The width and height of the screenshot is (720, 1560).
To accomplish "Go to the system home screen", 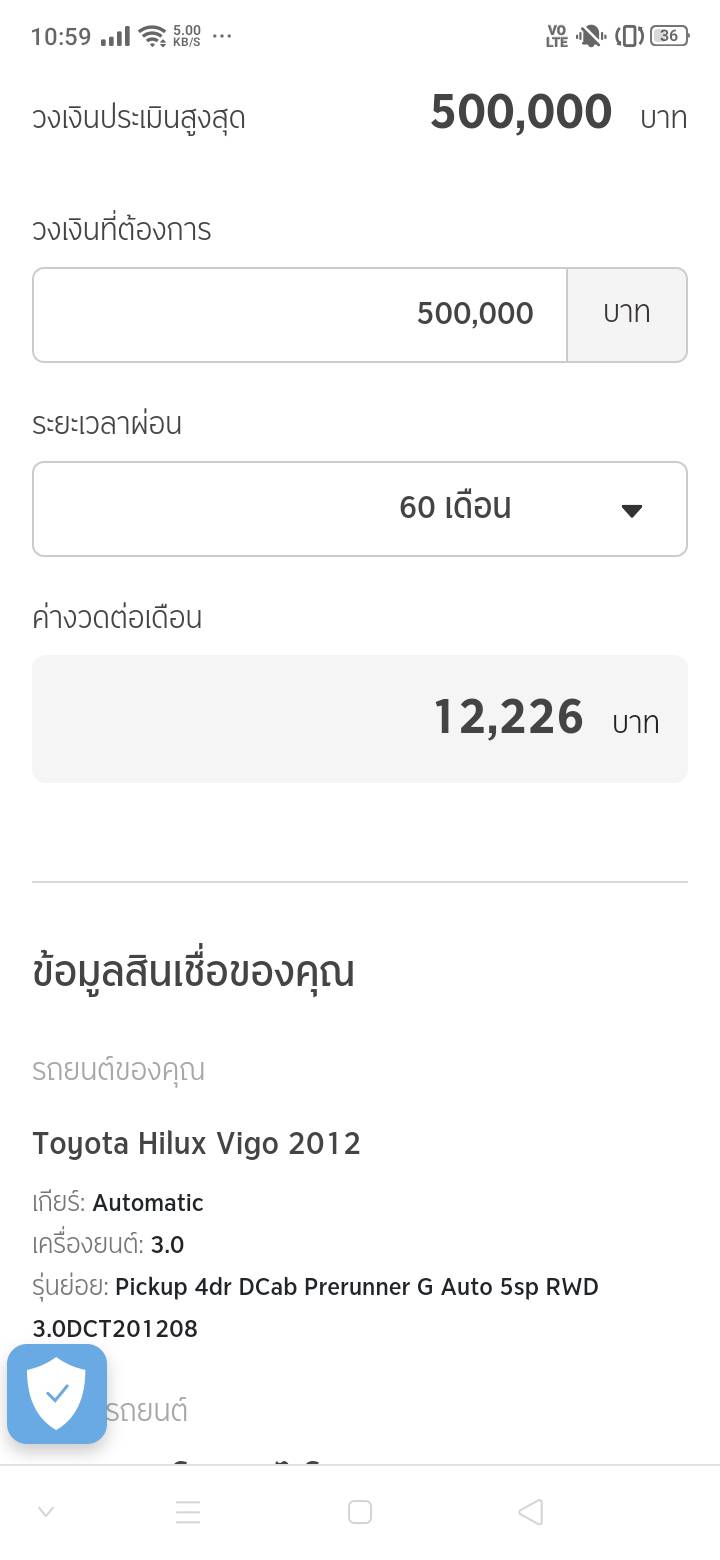I will [x=360, y=1512].
